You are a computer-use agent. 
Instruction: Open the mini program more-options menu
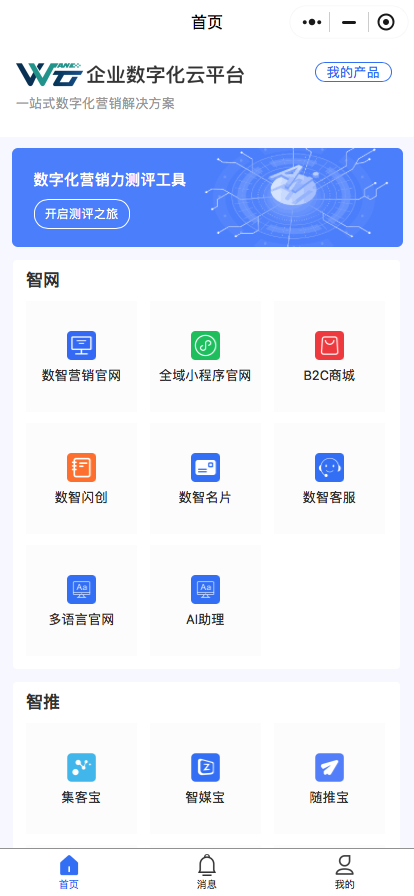tap(312, 22)
